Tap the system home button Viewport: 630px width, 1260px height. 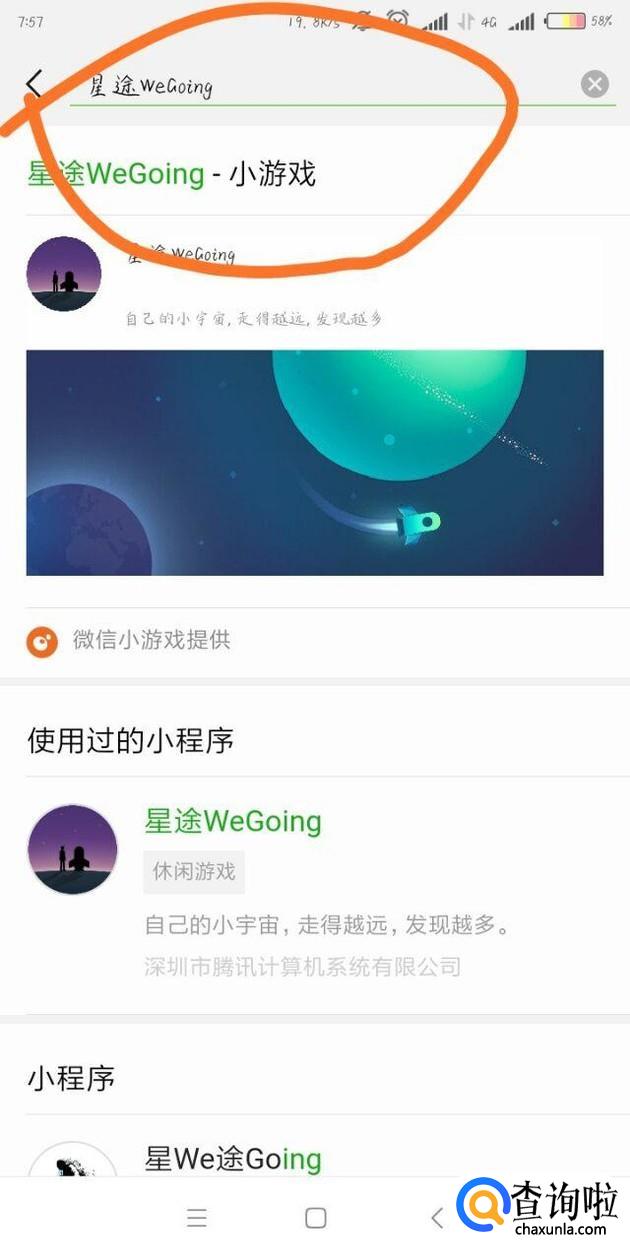point(316,1217)
